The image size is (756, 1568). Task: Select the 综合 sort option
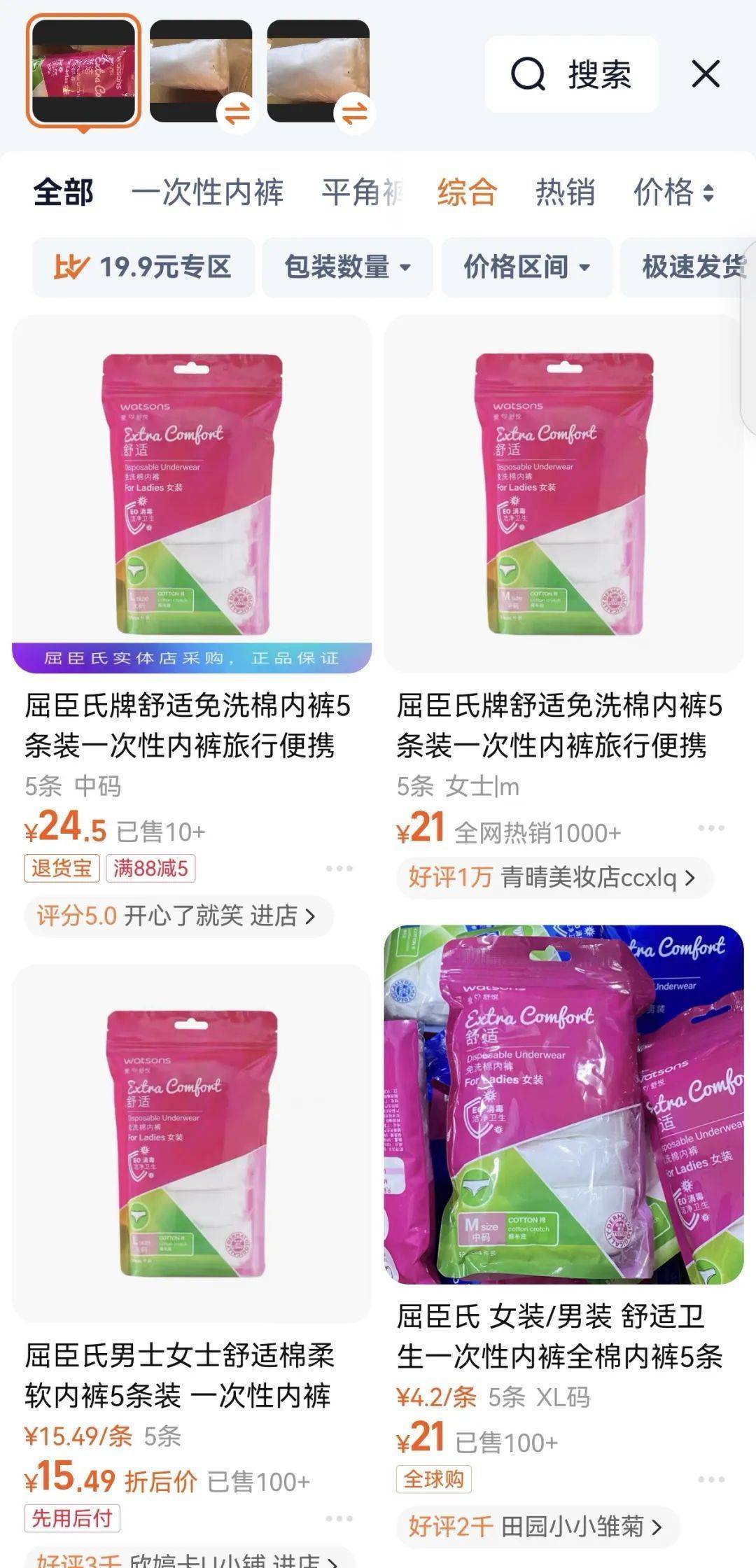click(467, 192)
